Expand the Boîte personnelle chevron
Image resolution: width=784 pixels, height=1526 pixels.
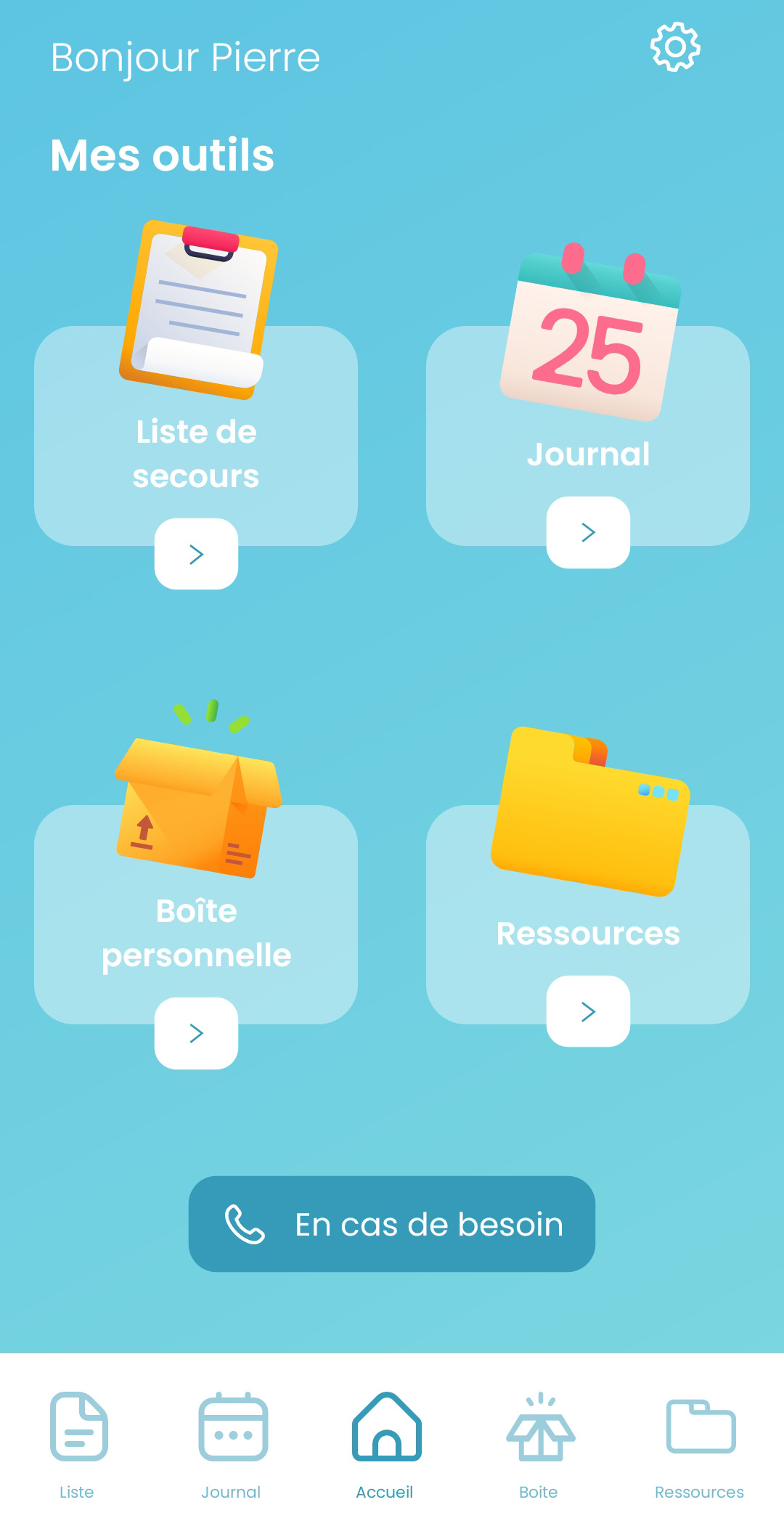click(196, 1033)
